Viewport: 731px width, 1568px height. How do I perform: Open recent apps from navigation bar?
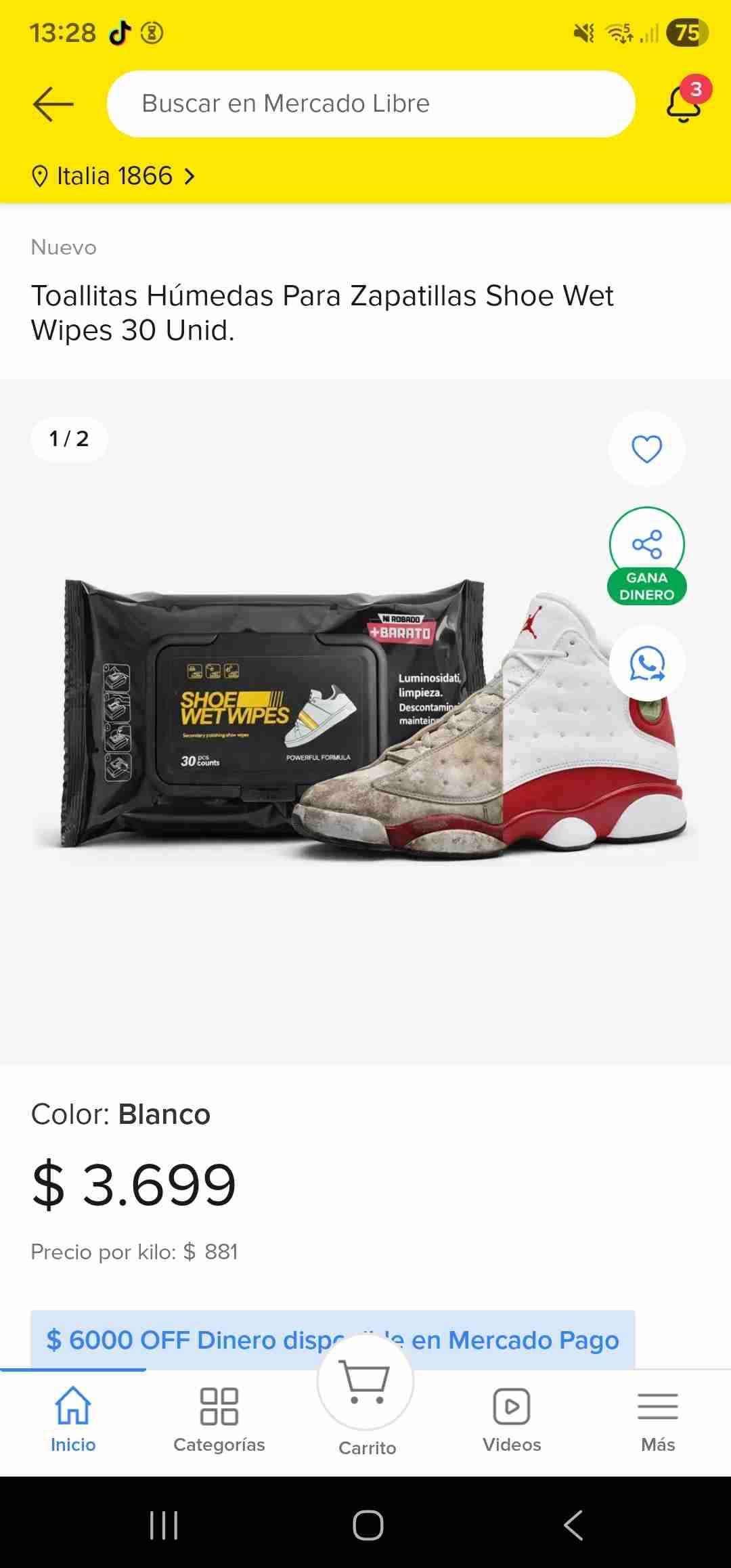163,1525
